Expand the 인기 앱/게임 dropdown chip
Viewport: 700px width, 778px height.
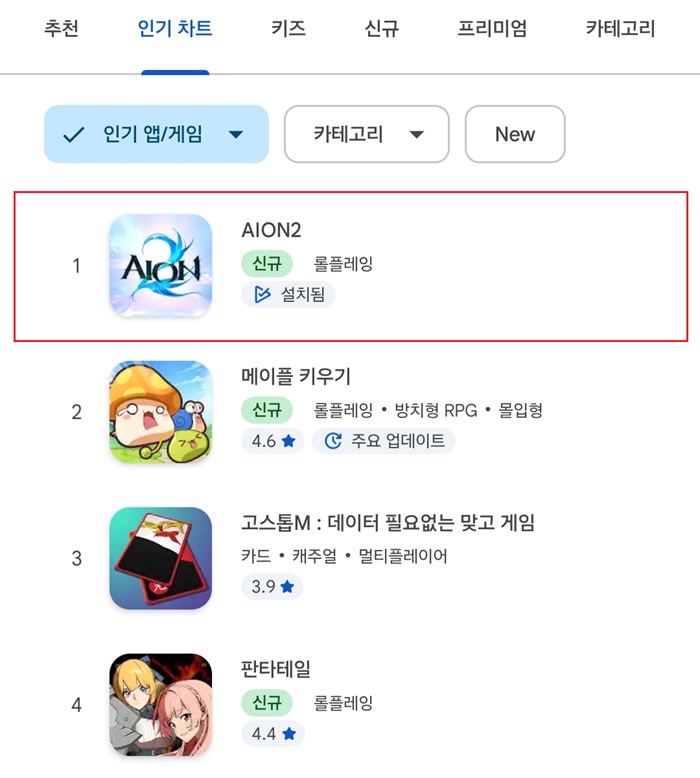tap(156, 134)
